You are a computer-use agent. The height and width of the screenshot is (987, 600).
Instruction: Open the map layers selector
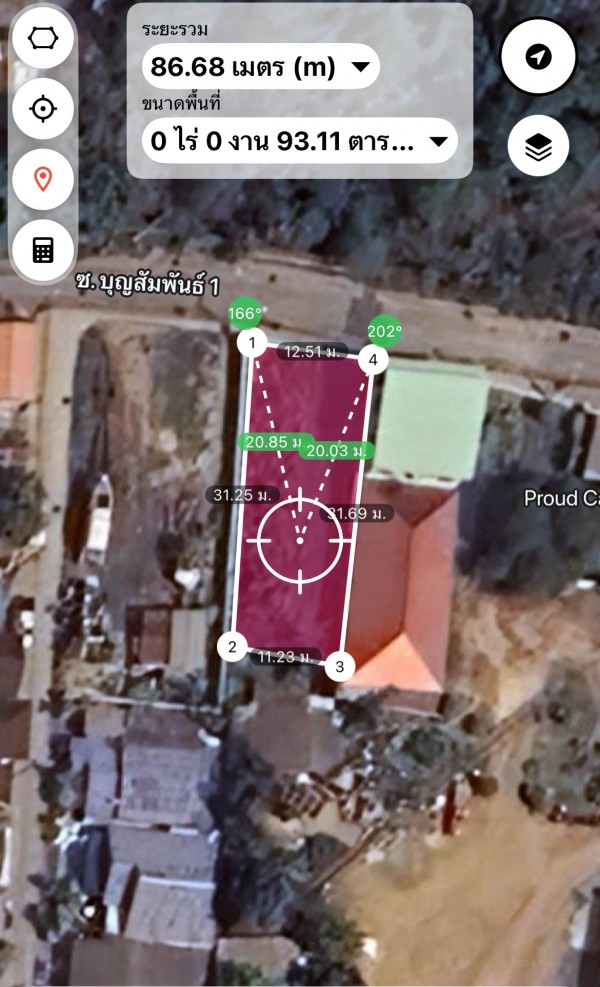point(538,148)
